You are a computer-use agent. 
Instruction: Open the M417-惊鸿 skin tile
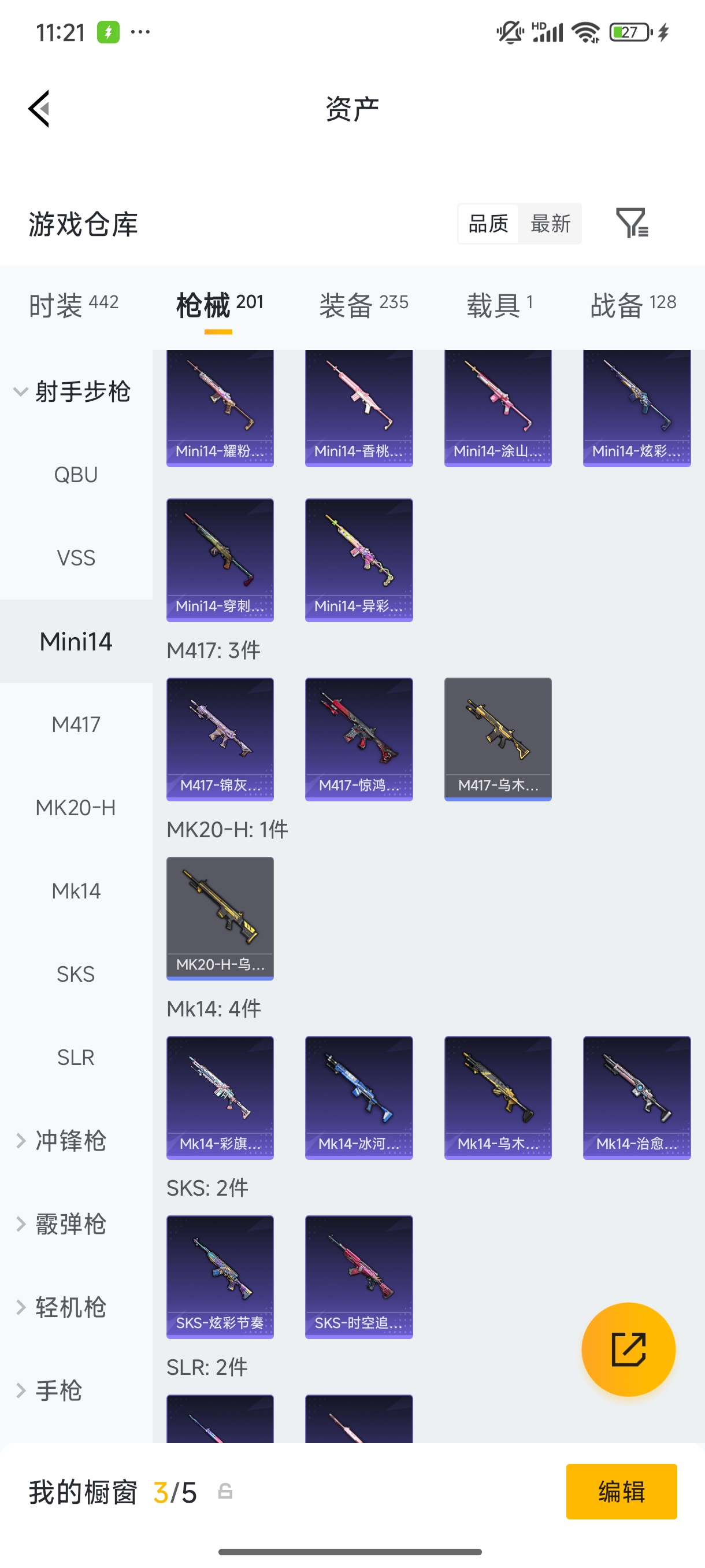click(359, 739)
